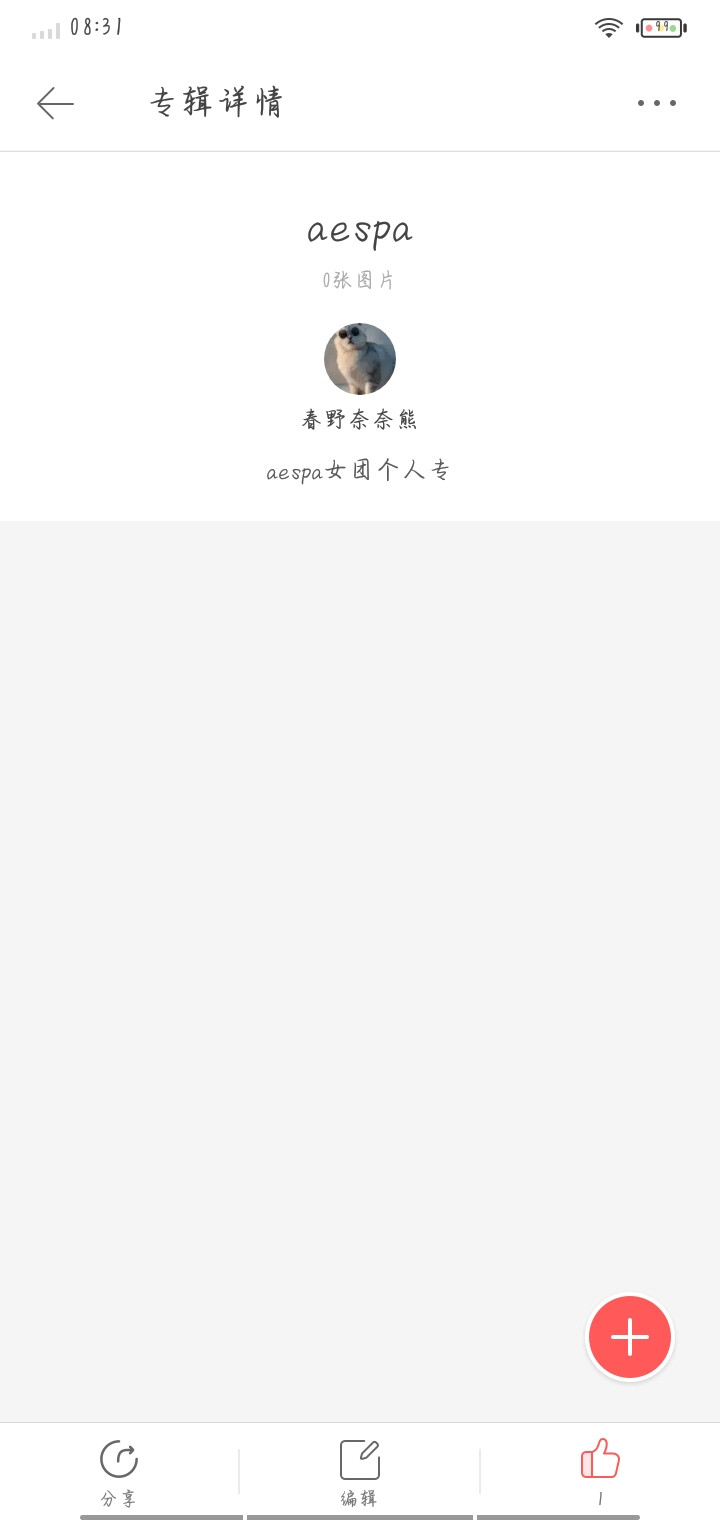Tap the signal strength bars indicator
720x1520 pixels.
click(45, 30)
